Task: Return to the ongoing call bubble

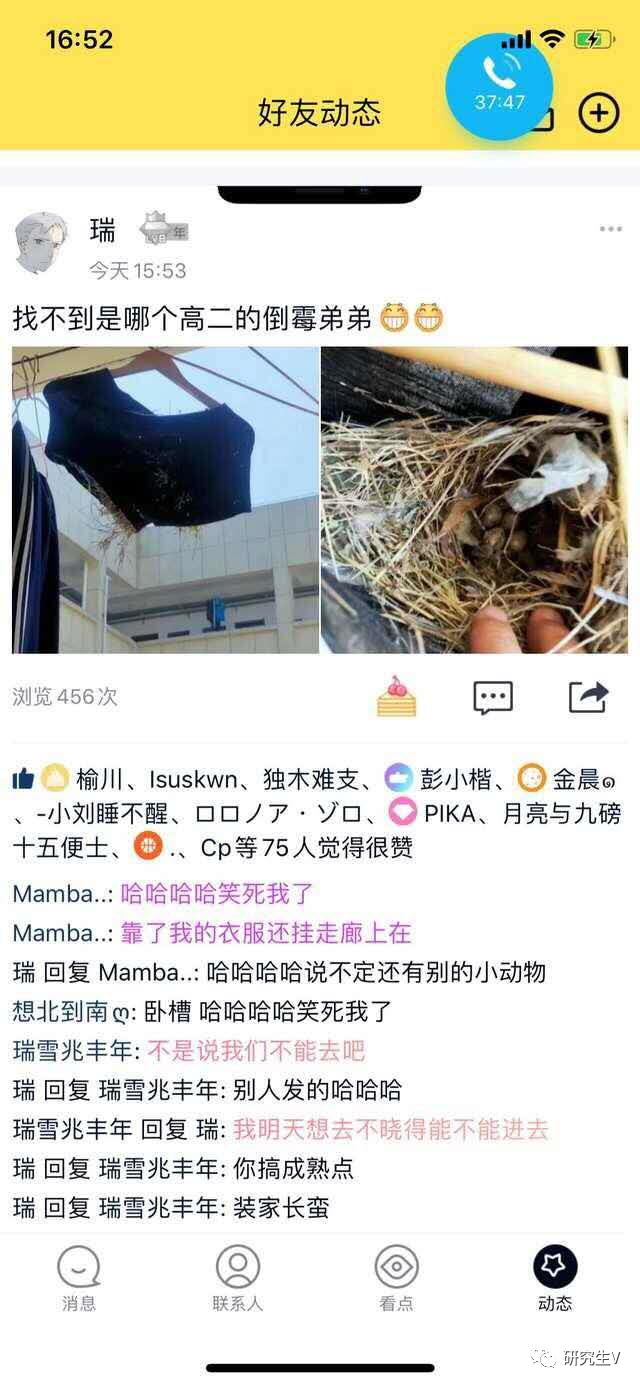Action: point(499,86)
